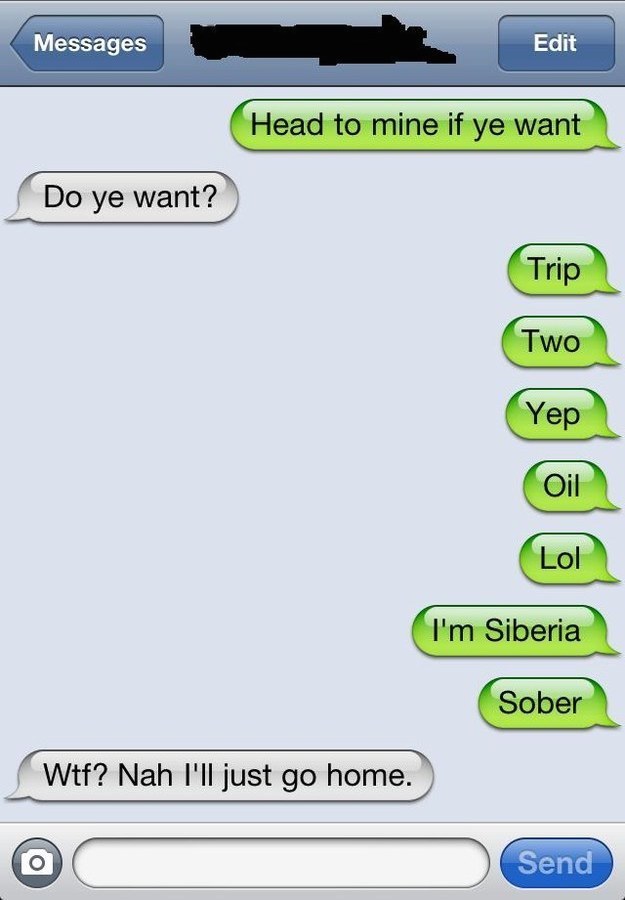
Task: Tap the Send button
Action: tap(555, 862)
